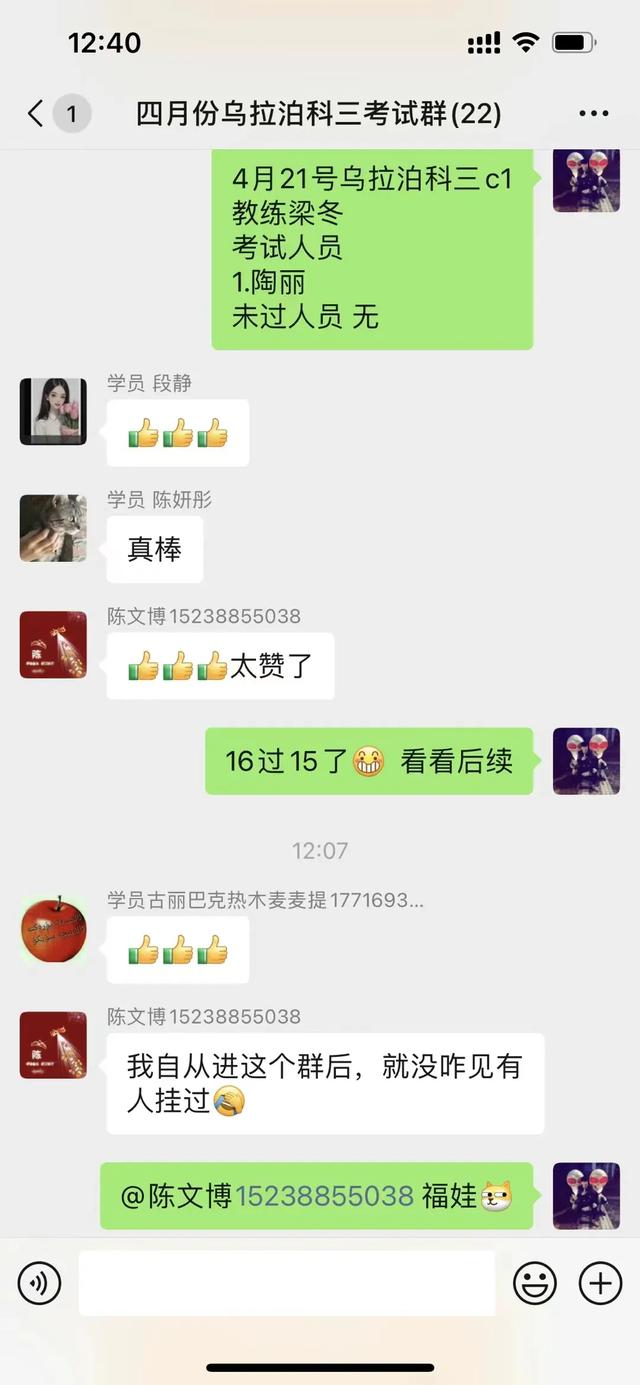
Task: Open 学员 段静's avatar profile
Action: [53, 411]
